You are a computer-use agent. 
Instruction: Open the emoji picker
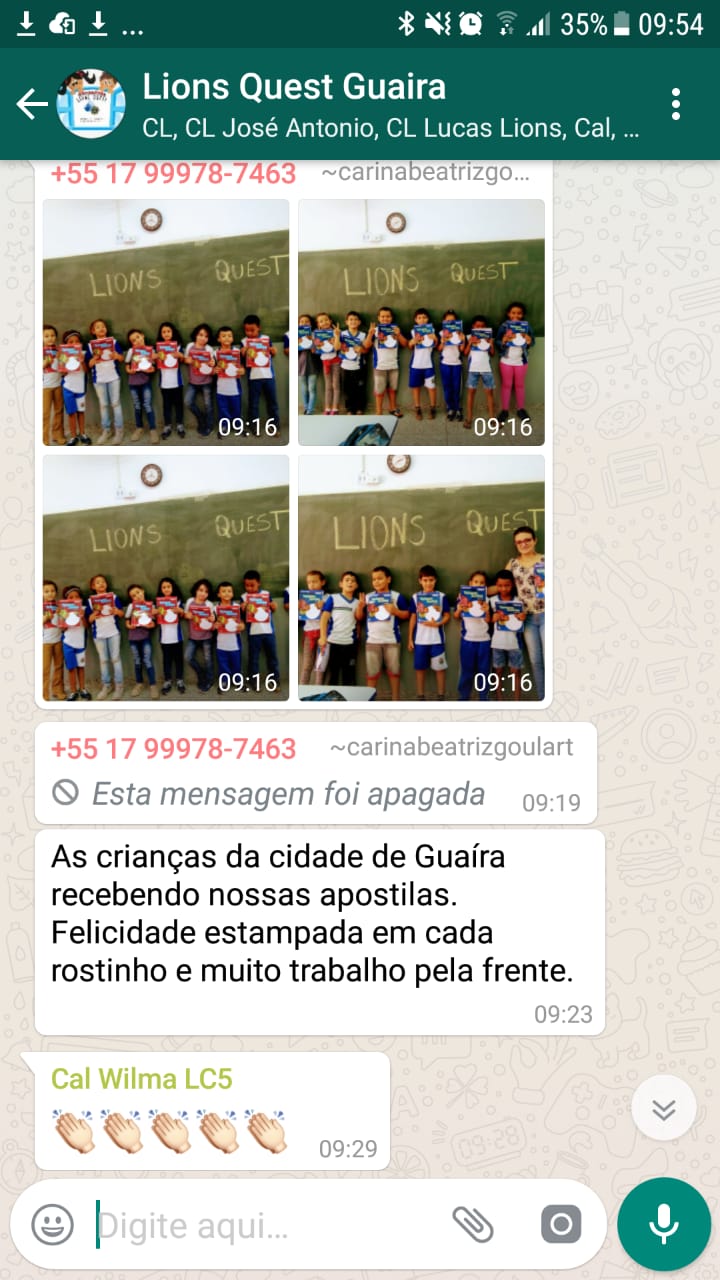(52, 1224)
